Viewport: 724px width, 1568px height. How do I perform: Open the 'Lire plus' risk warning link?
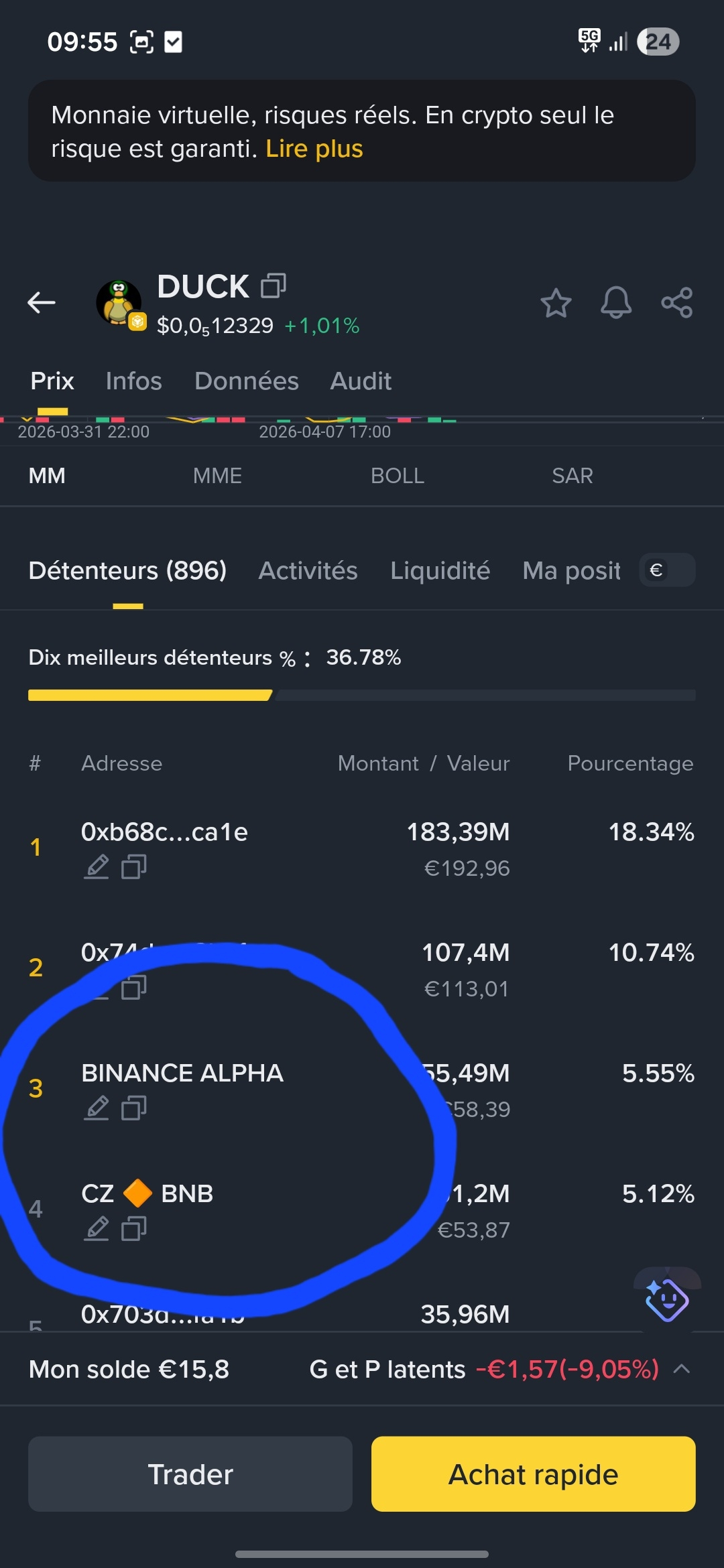click(x=314, y=149)
